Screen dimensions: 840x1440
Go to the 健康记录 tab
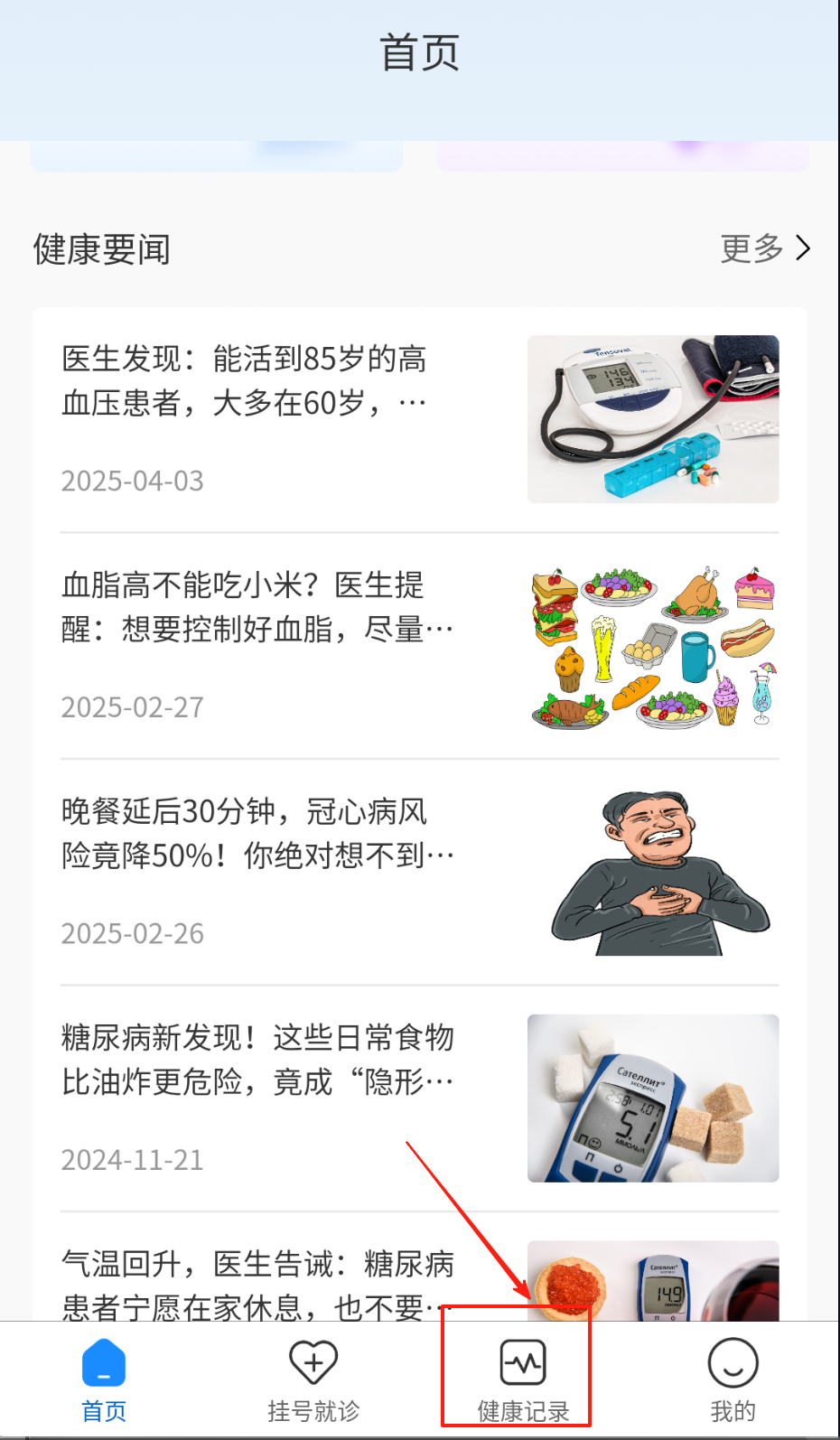click(x=523, y=1381)
